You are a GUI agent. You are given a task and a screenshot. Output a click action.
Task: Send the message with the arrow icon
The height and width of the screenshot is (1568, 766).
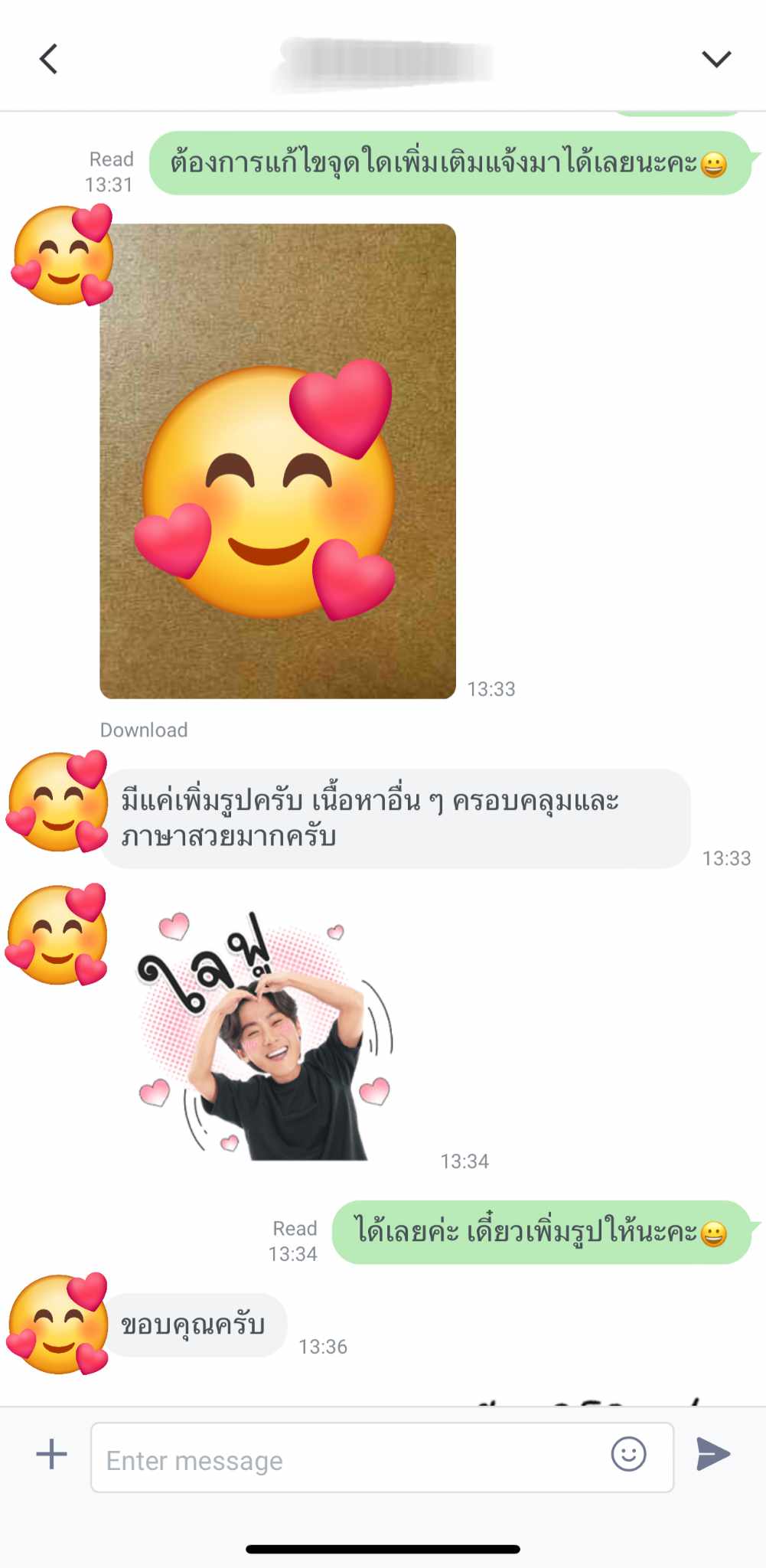click(x=712, y=1454)
